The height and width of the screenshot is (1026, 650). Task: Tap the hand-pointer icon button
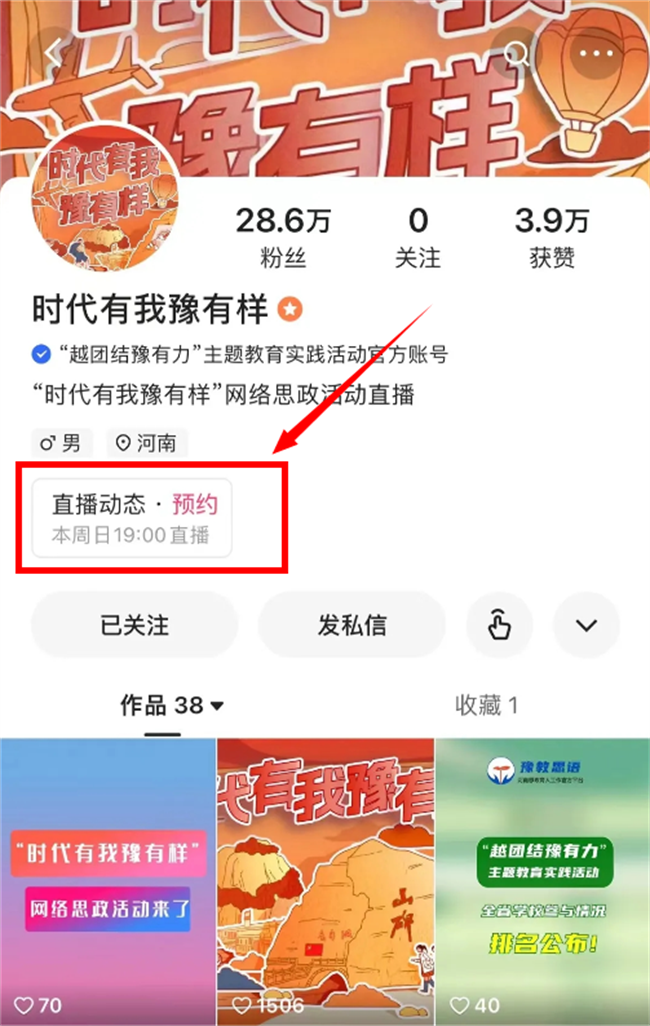499,625
